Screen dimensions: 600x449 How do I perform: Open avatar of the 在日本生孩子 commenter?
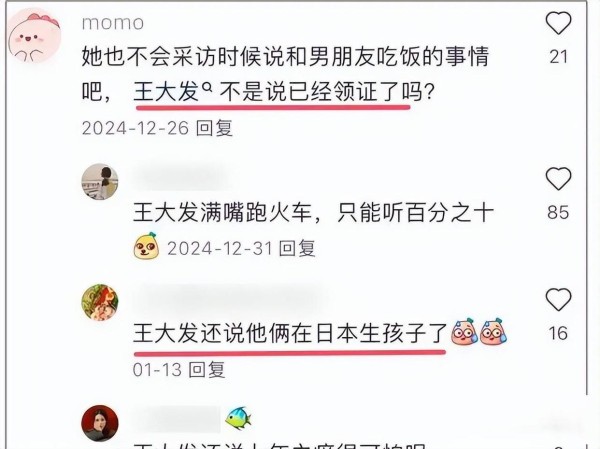(99, 302)
